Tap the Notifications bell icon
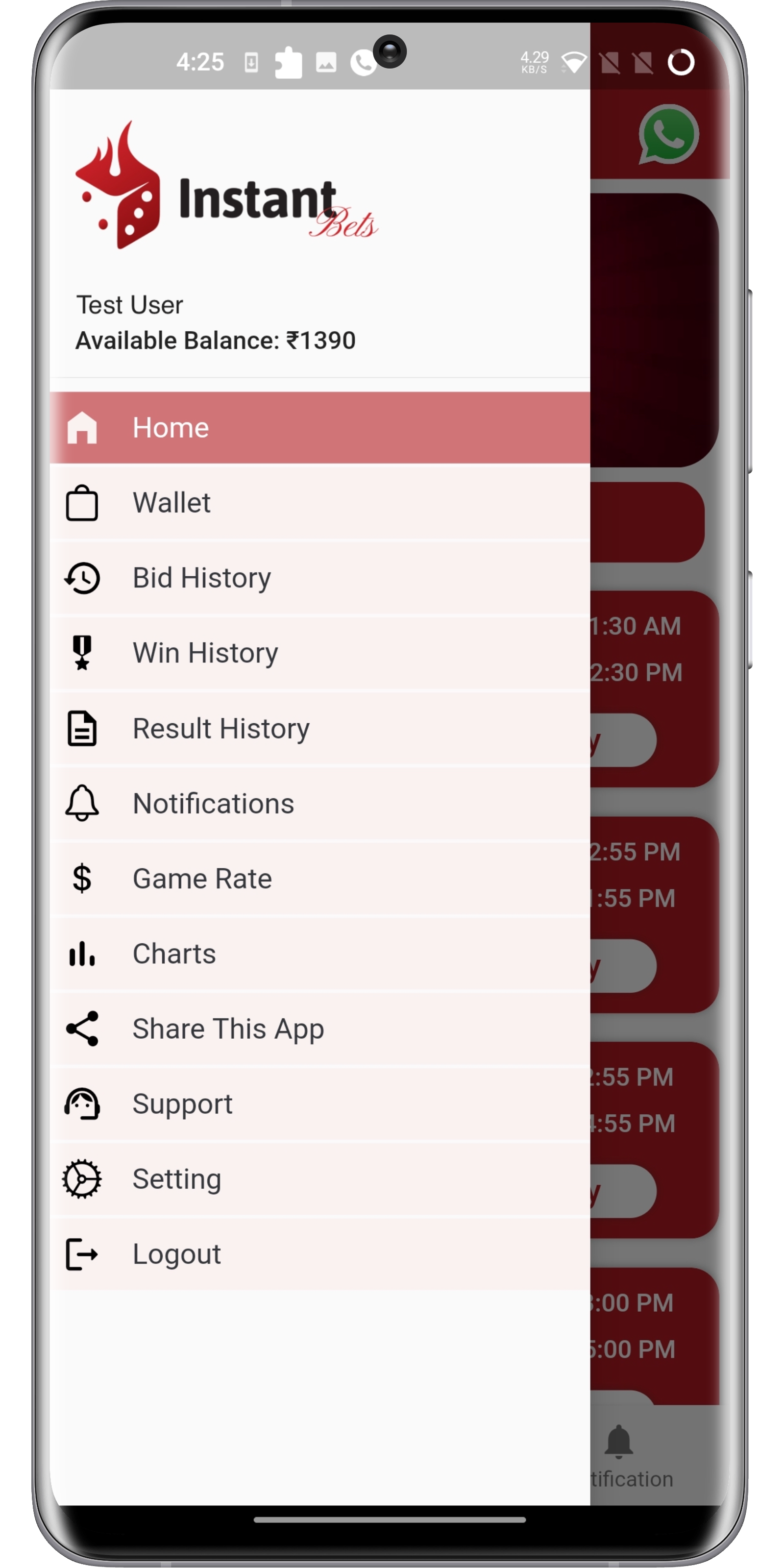Screen dimensions: 784x1568 coord(81,804)
